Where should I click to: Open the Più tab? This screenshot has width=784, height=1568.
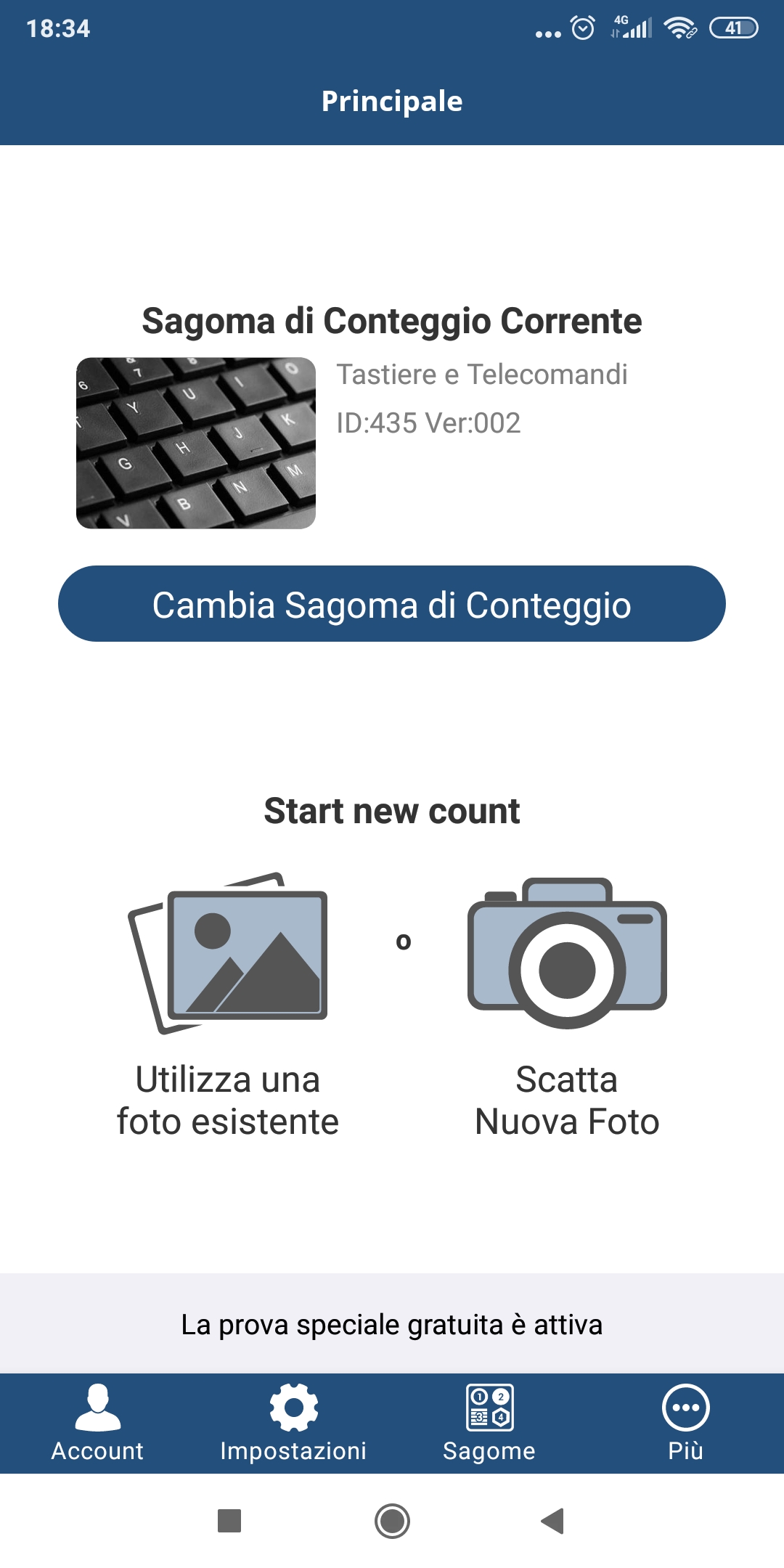tap(685, 1423)
